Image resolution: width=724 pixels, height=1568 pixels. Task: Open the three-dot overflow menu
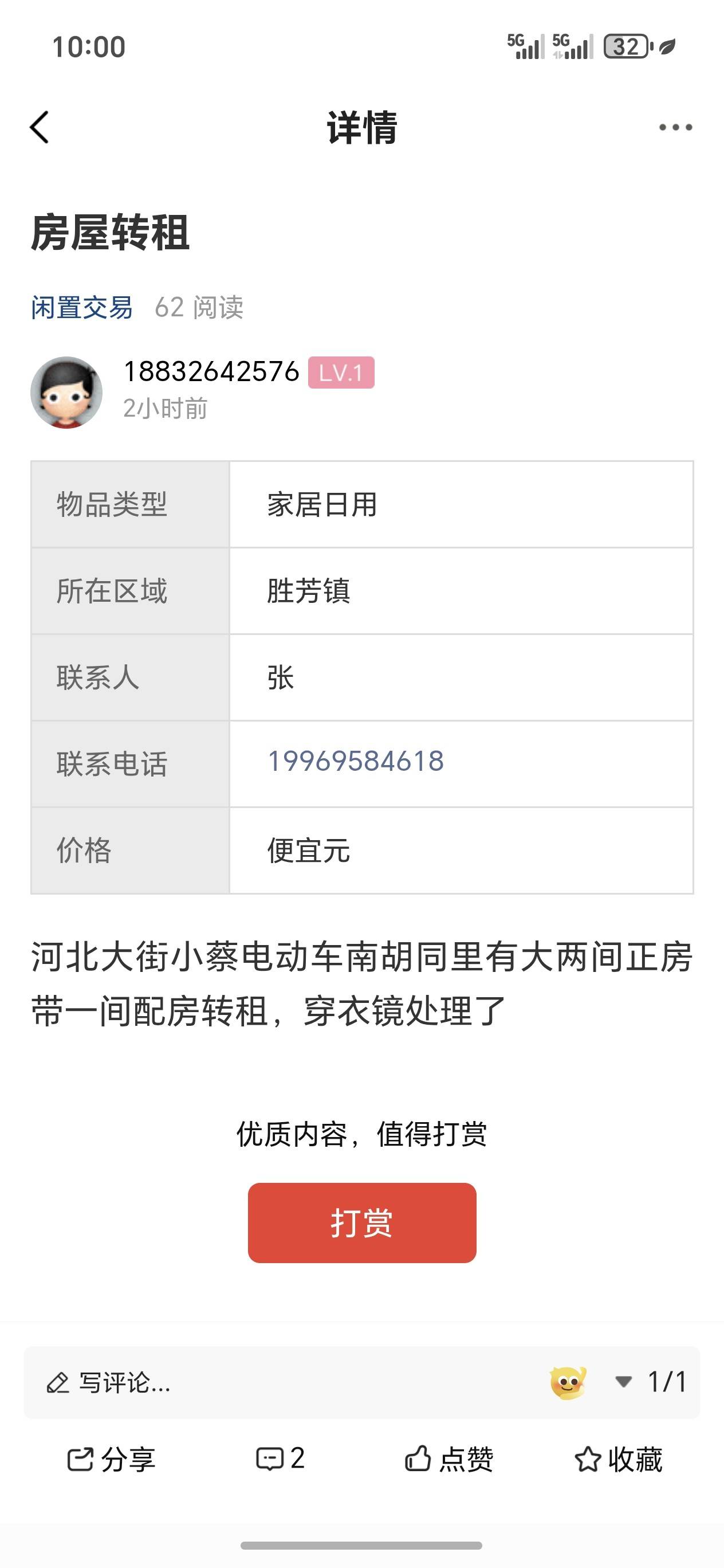pyautogui.click(x=675, y=127)
